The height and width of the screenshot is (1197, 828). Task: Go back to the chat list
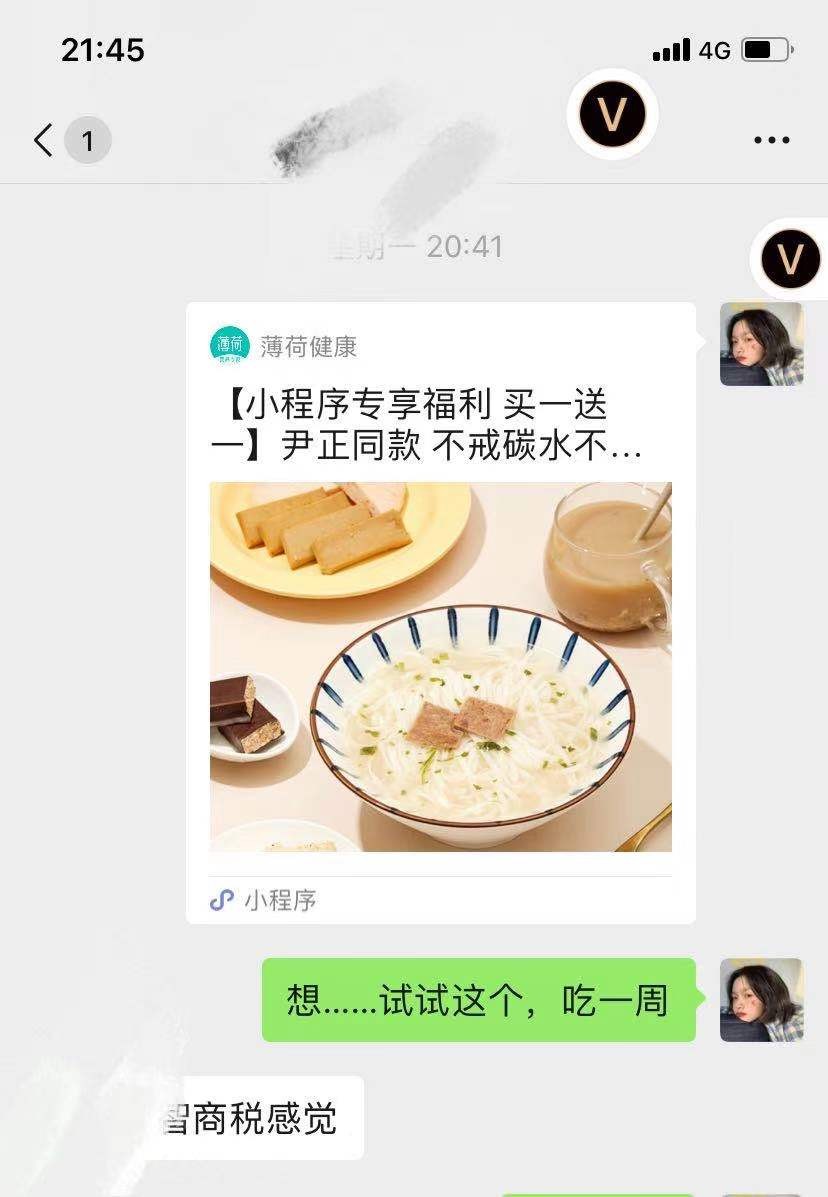[44, 140]
